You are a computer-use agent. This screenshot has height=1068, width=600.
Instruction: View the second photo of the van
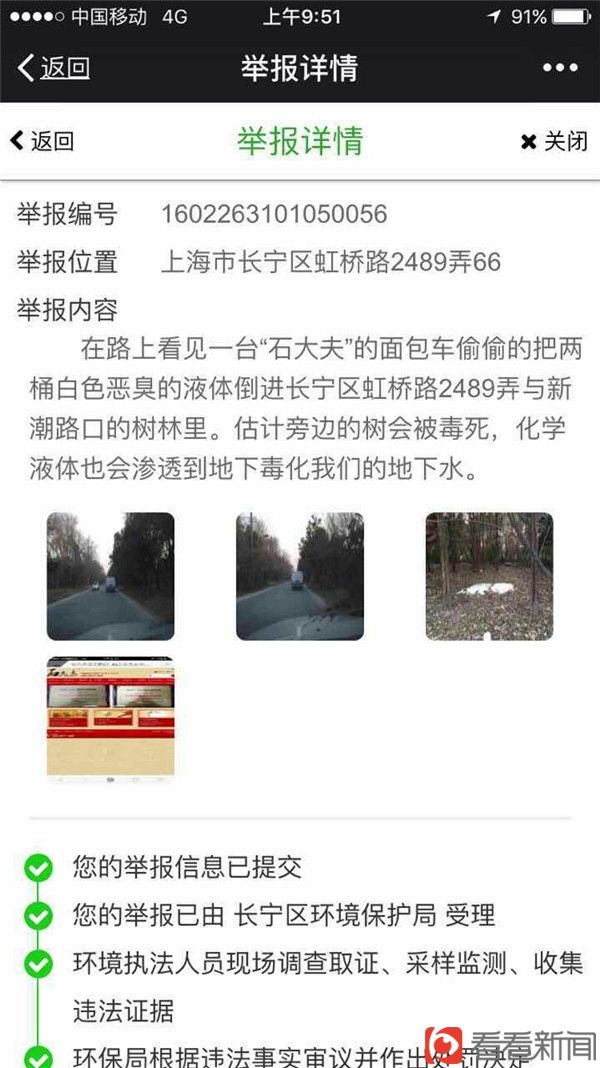300,576
